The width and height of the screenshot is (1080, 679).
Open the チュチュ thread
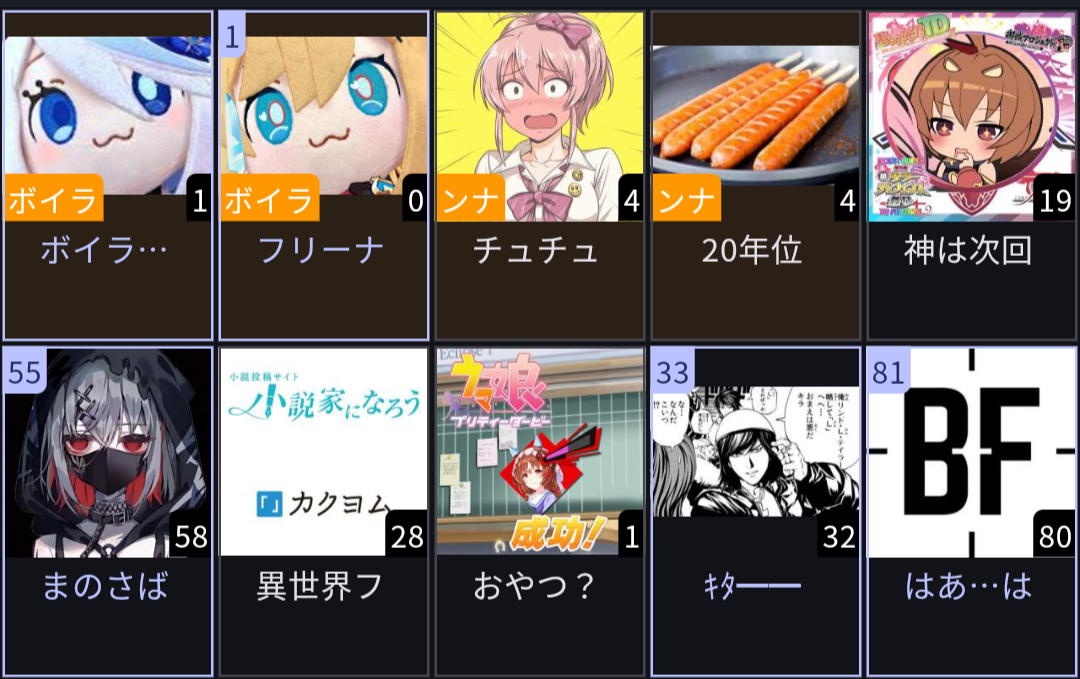click(x=540, y=175)
